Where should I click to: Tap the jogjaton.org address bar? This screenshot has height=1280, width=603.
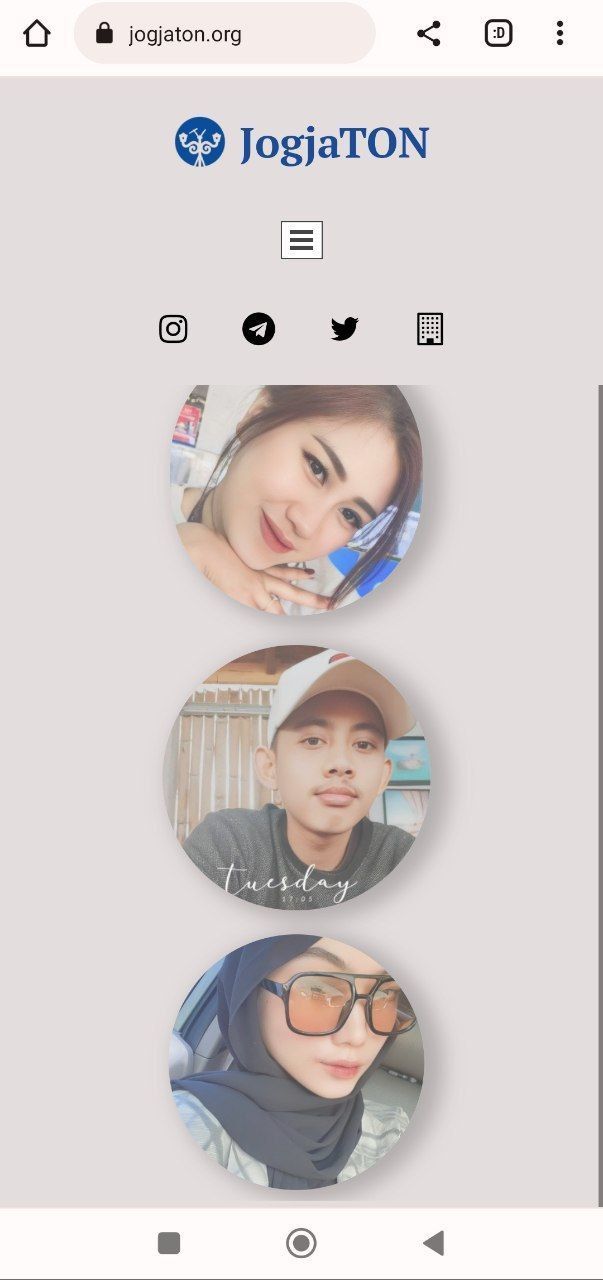(x=225, y=34)
